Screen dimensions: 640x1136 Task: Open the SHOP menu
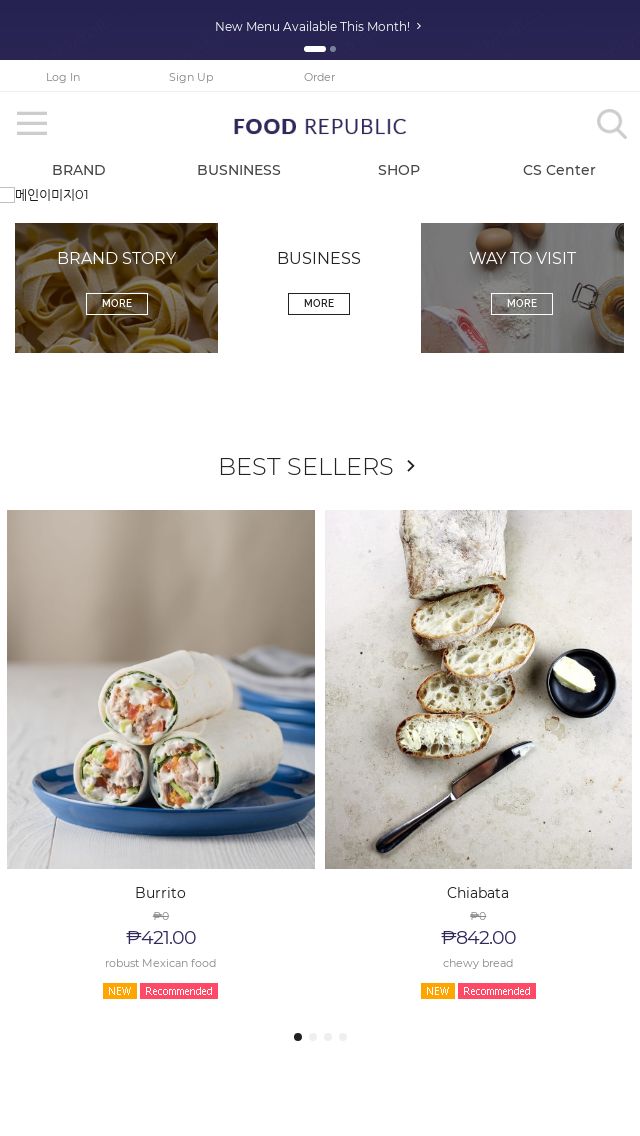(399, 170)
